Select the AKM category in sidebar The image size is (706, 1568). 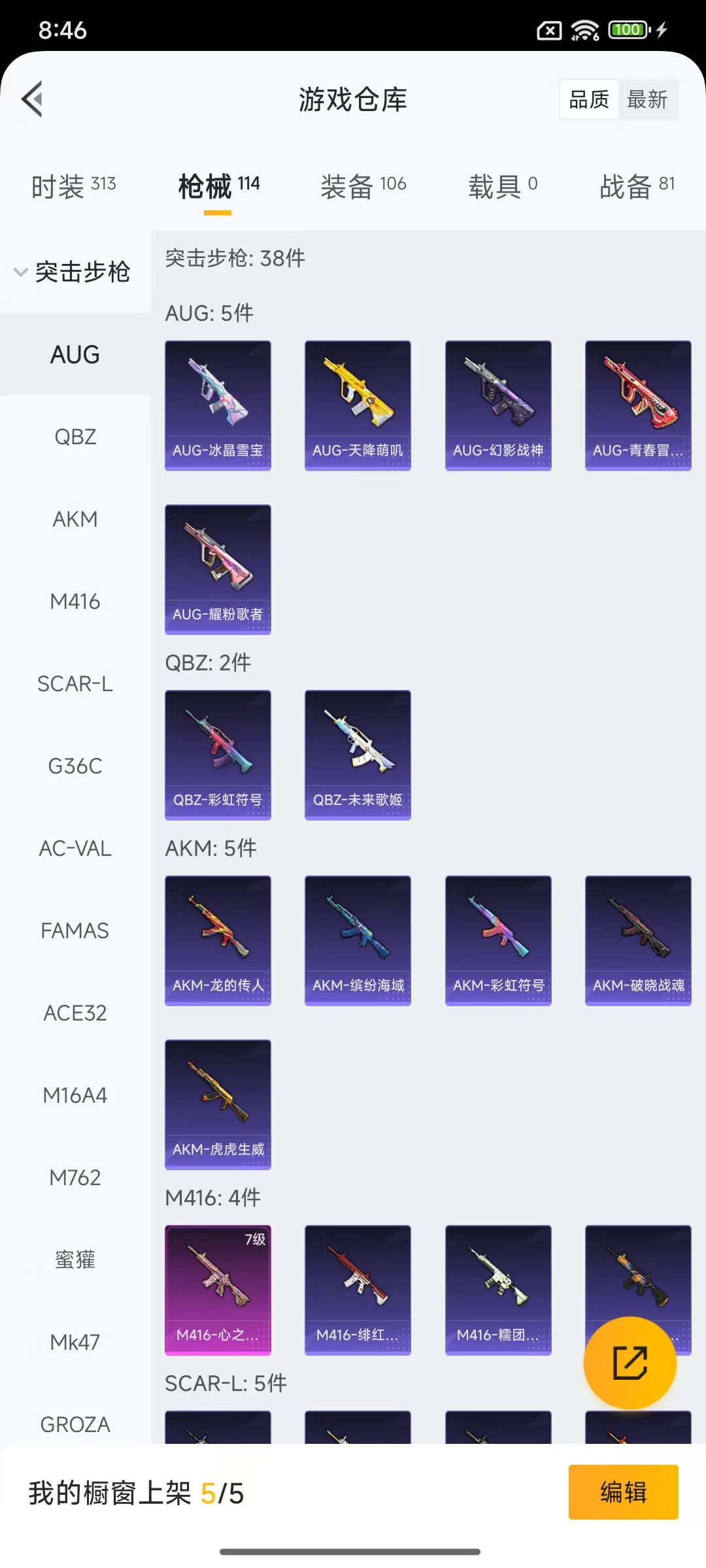click(x=75, y=519)
